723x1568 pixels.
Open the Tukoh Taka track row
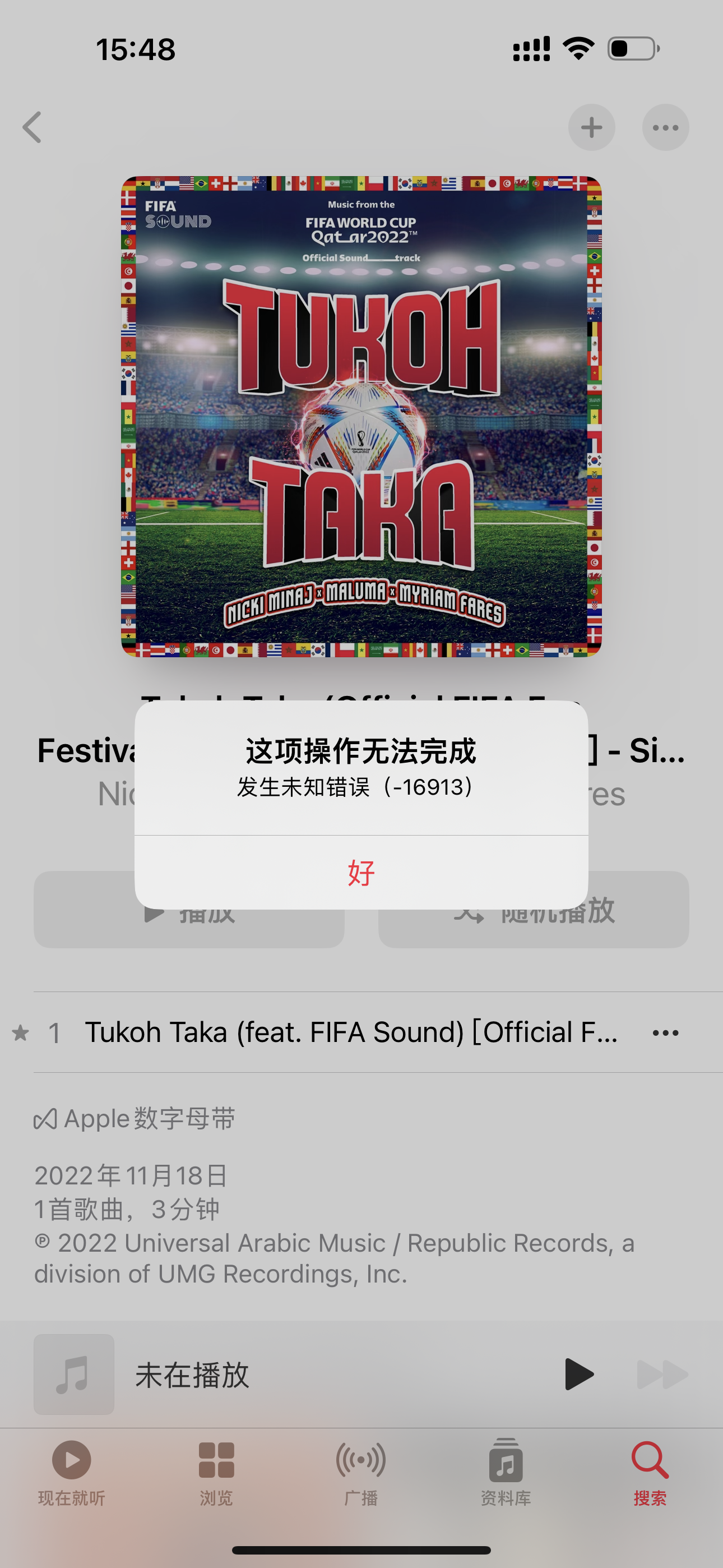350,1032
